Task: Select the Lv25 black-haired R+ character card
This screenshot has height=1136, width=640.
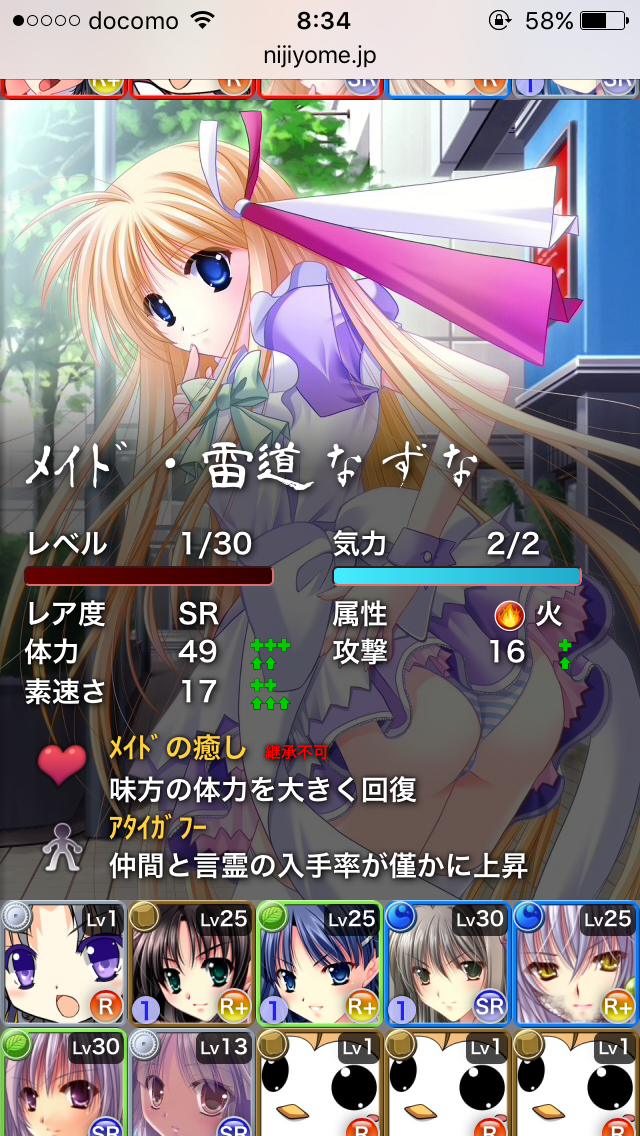Action: [x=191, y=963]
